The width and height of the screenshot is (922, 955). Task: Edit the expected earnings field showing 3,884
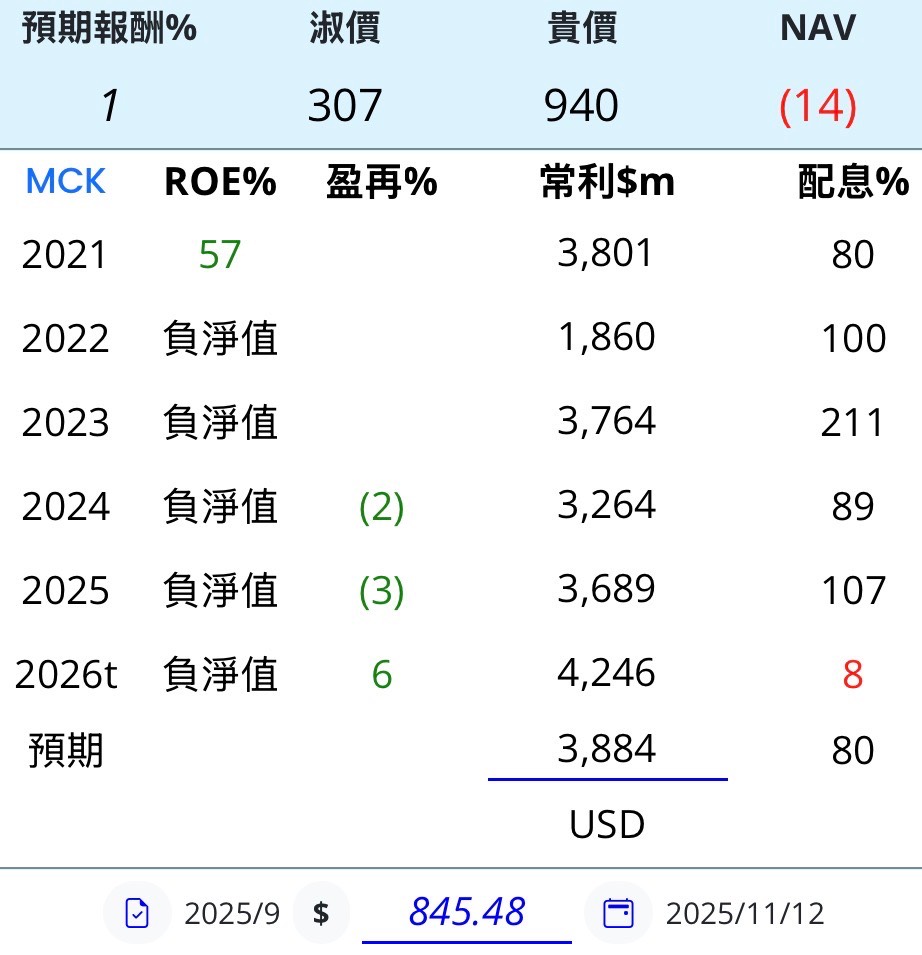pyautogui.click(x=607, y=750)
